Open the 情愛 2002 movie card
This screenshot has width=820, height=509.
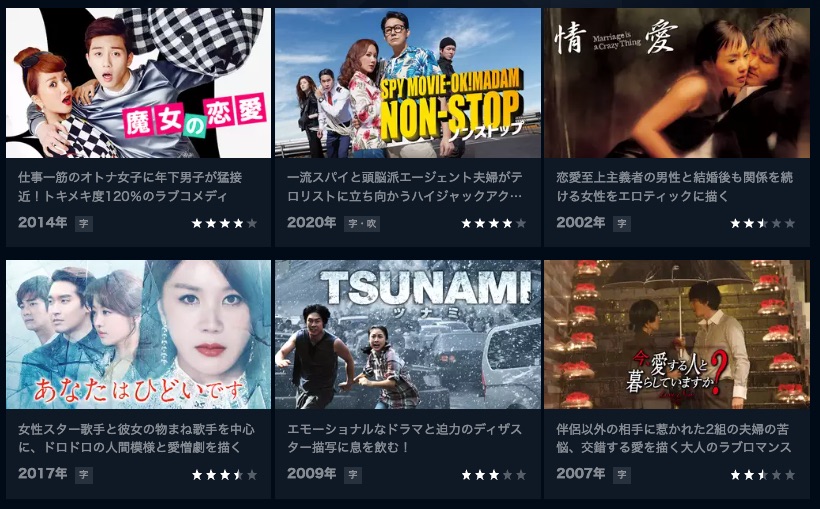click(x=677, y=83)
